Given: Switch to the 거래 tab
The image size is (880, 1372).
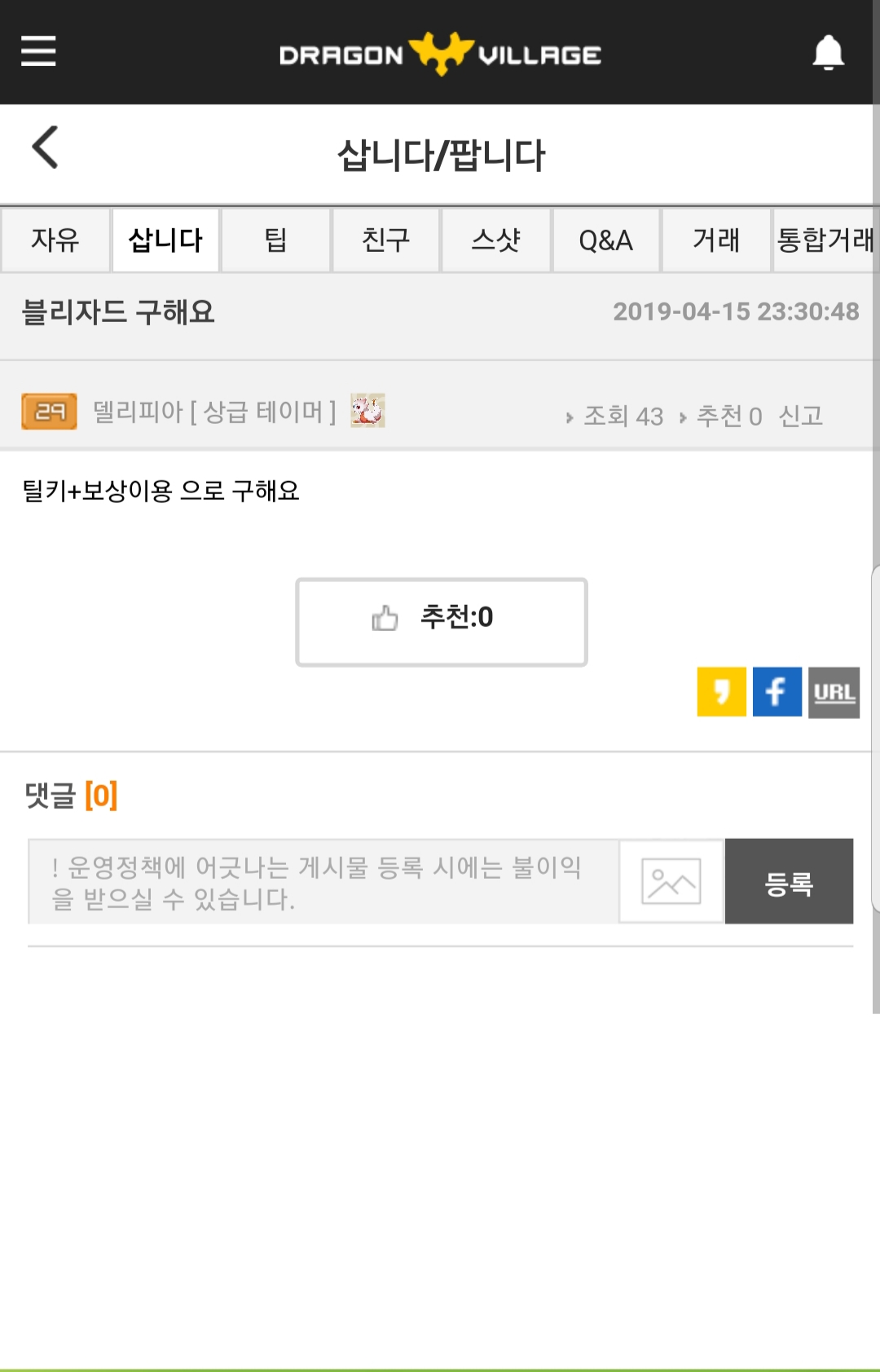Looking at the screenshot, I should click(715, 240).
